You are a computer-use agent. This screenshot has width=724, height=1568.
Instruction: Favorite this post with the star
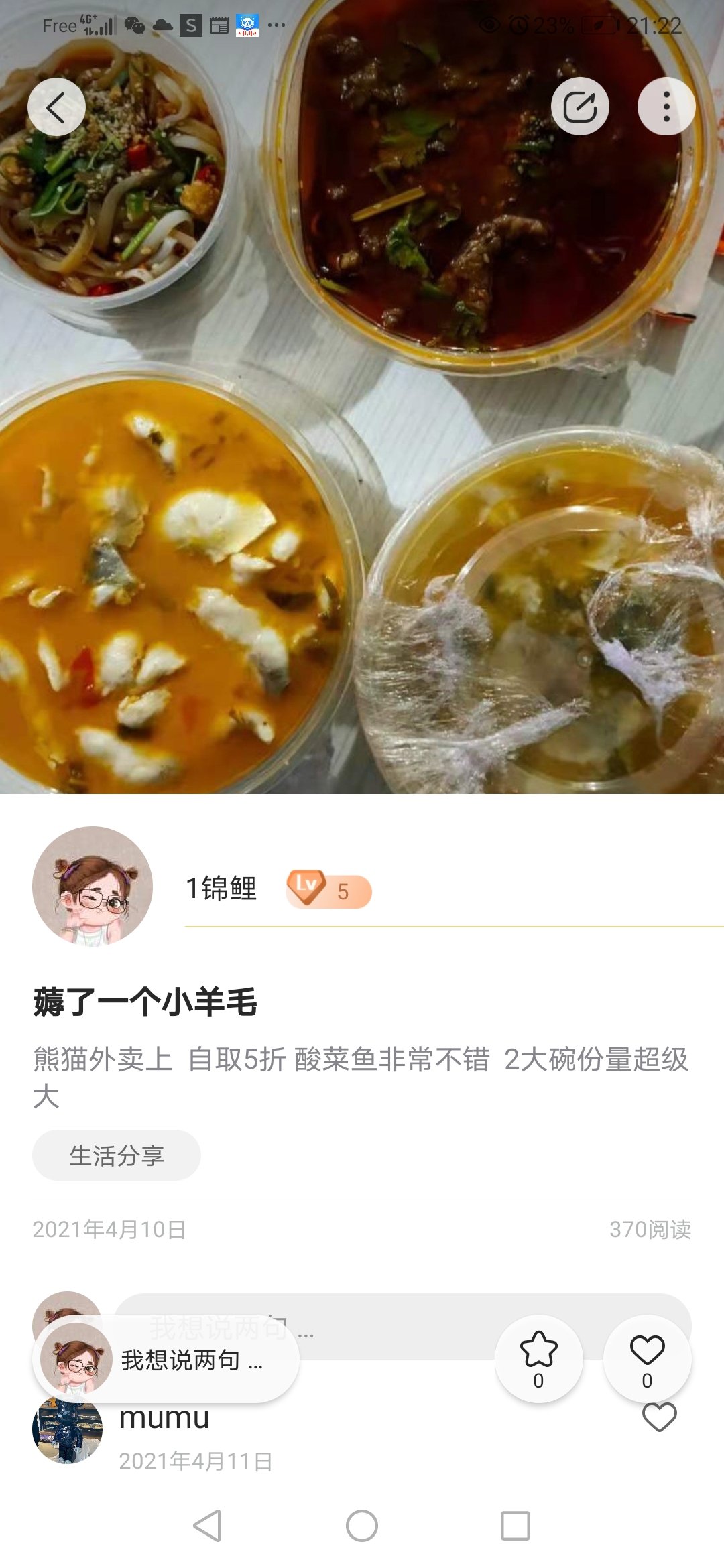[x=539, y=1360]
